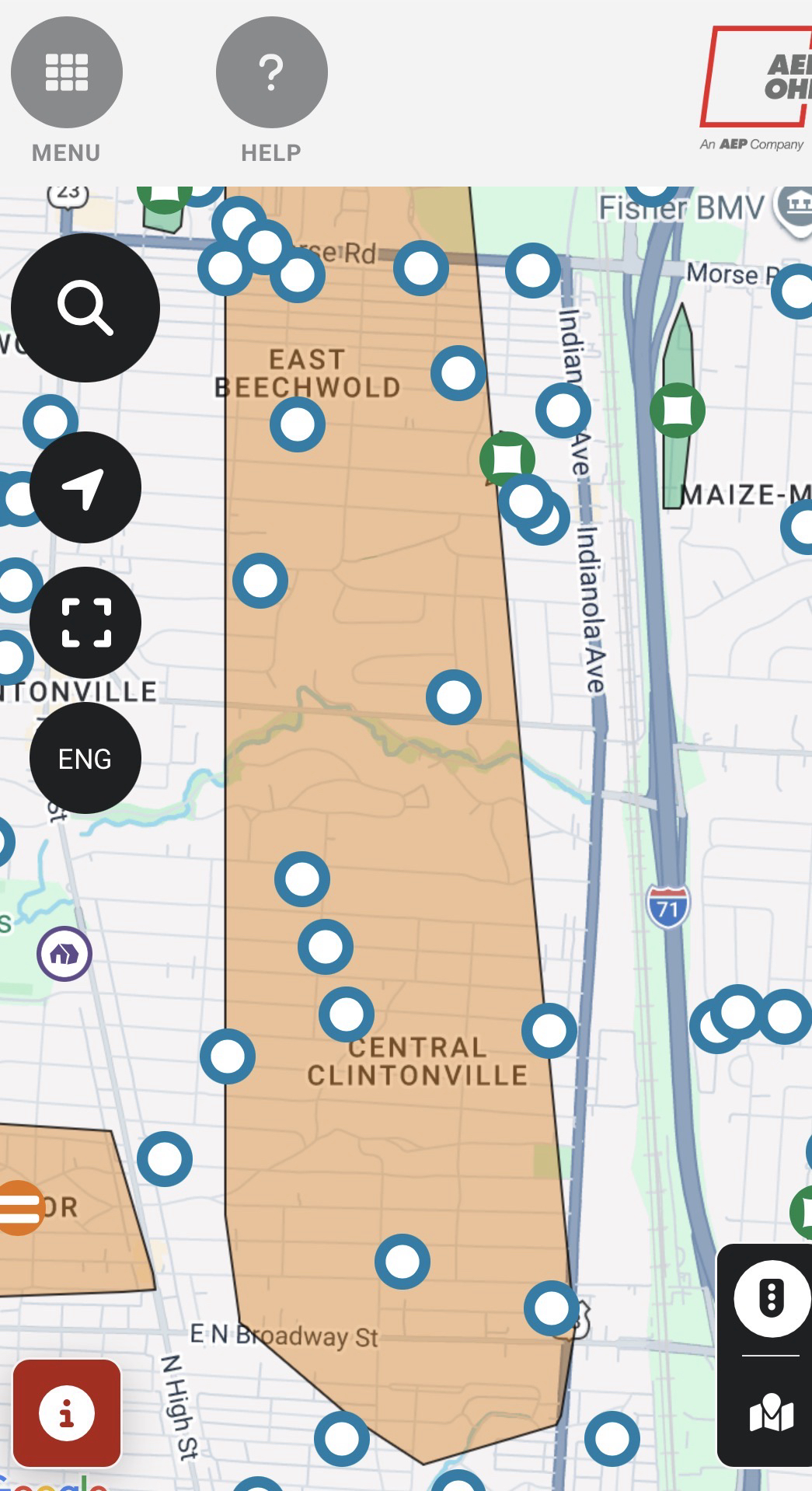
Task: Tap the outage marker under East Beechwold label
Action: pyautogui.click(x=298, y=424)
